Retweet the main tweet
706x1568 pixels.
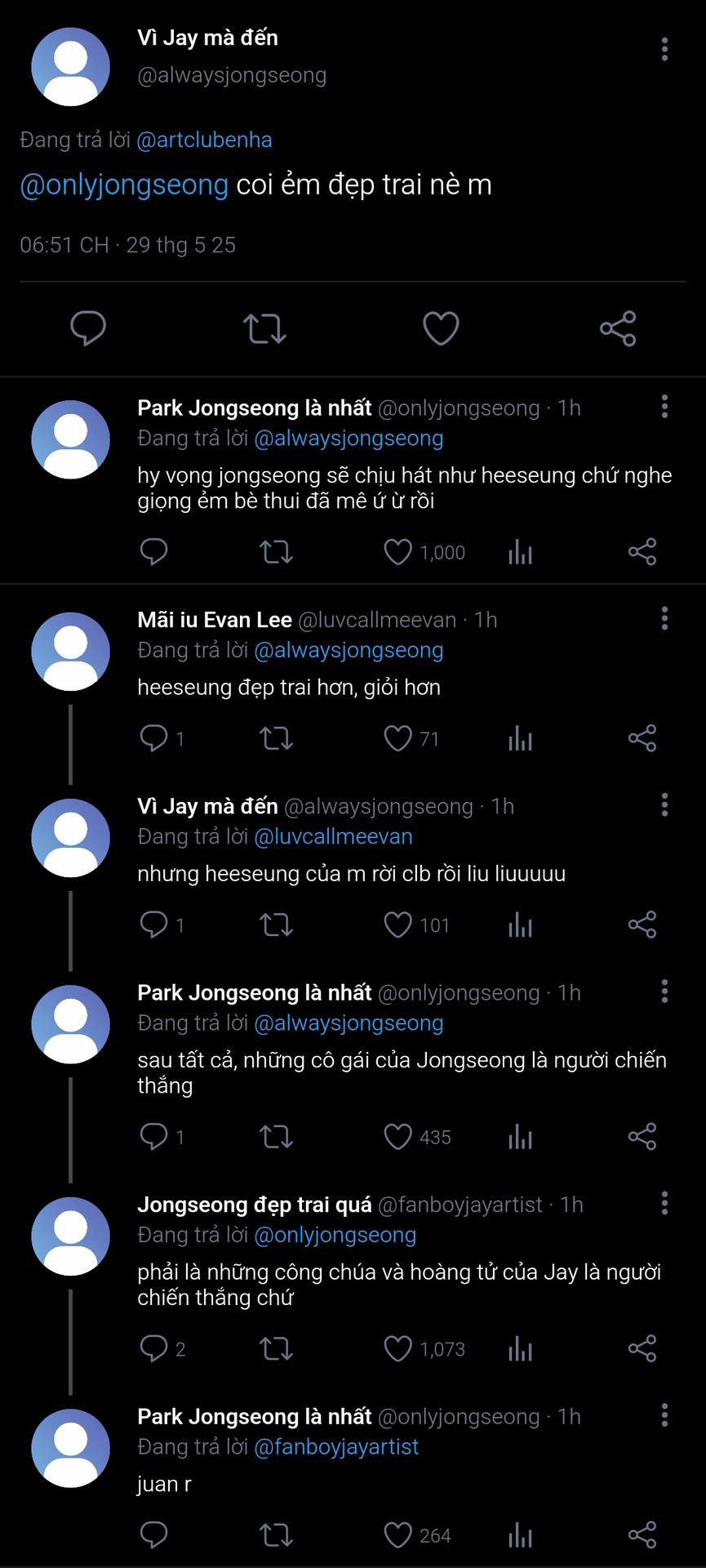point(264,328)
